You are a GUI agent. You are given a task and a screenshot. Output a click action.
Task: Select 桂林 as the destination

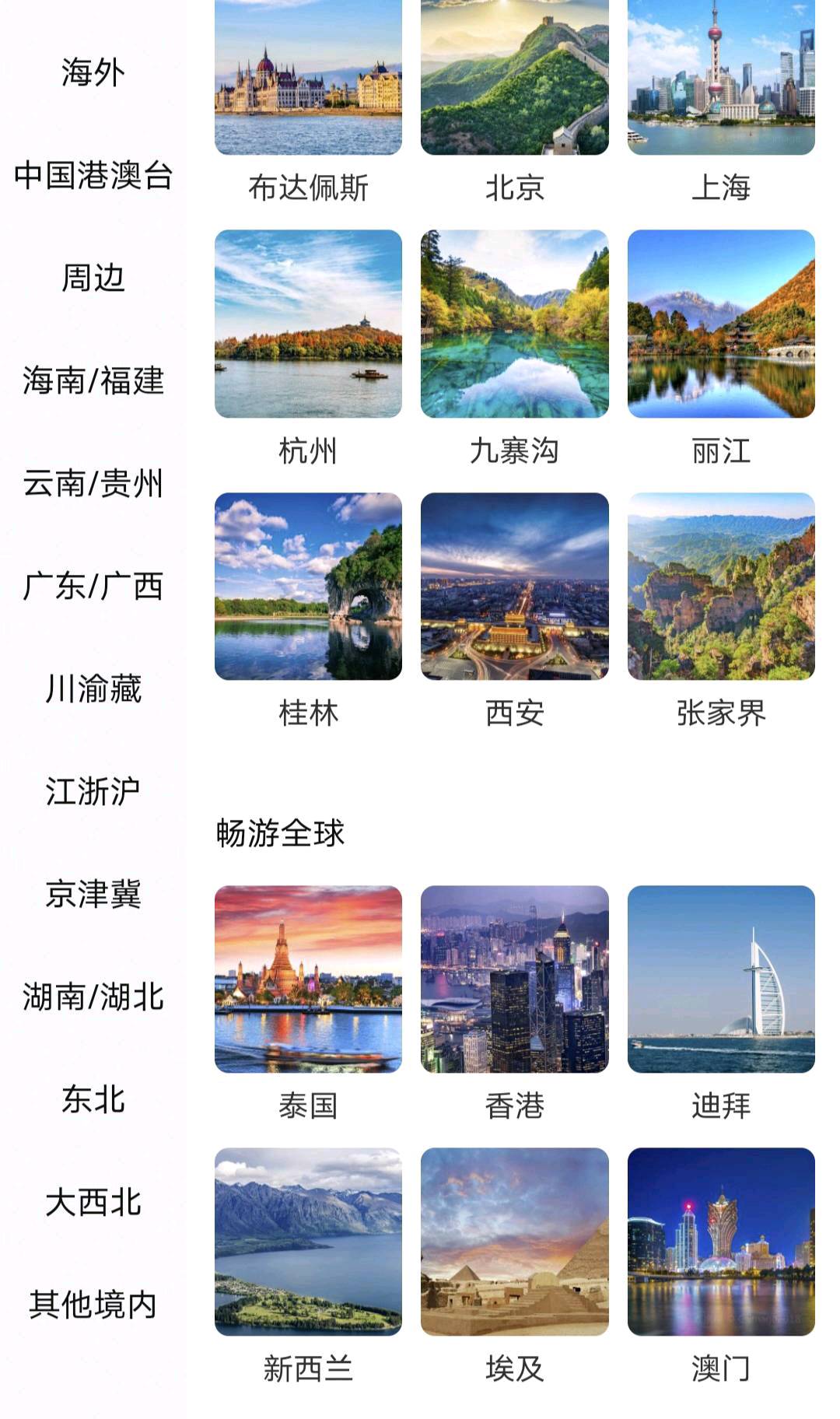click(308, 611)
